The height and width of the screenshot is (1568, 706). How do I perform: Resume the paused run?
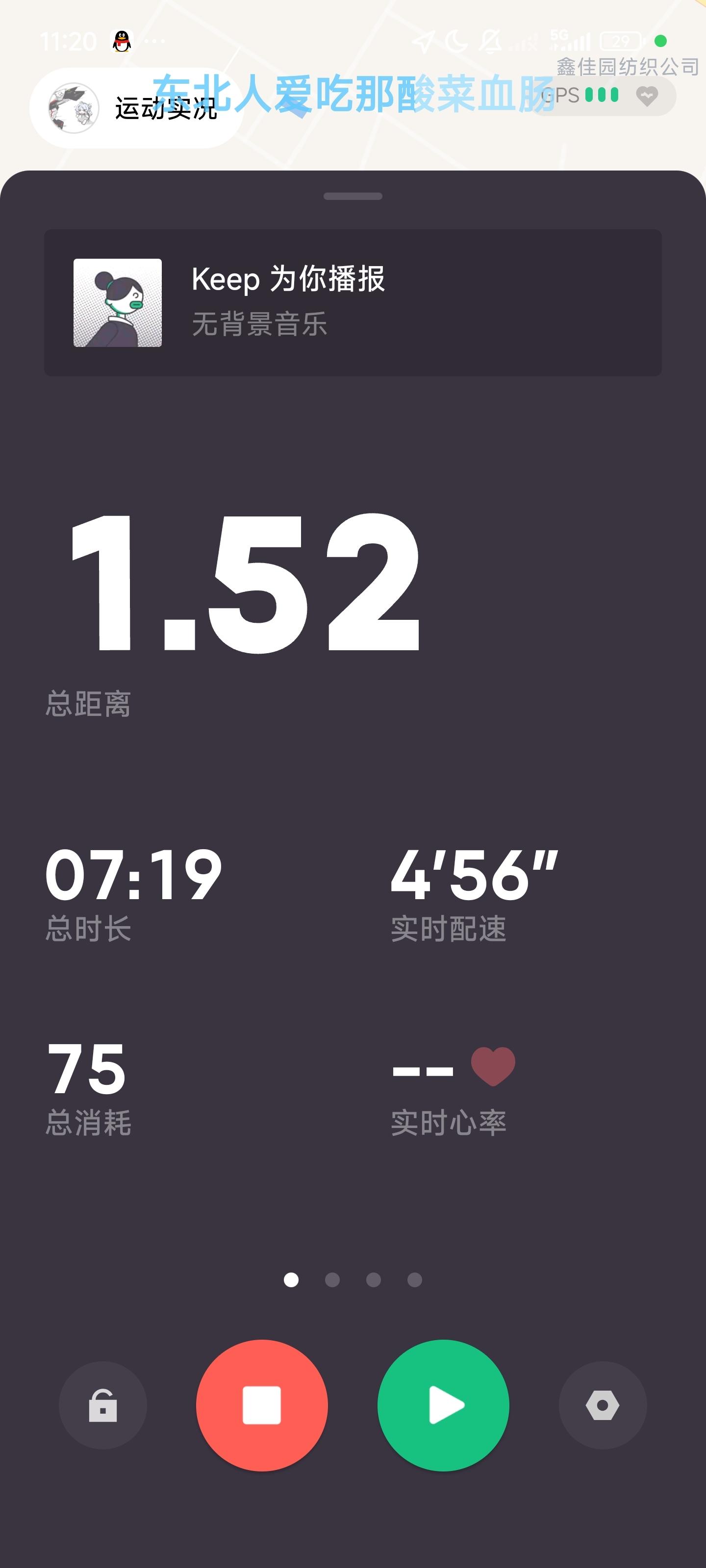tap(444, 1405)
